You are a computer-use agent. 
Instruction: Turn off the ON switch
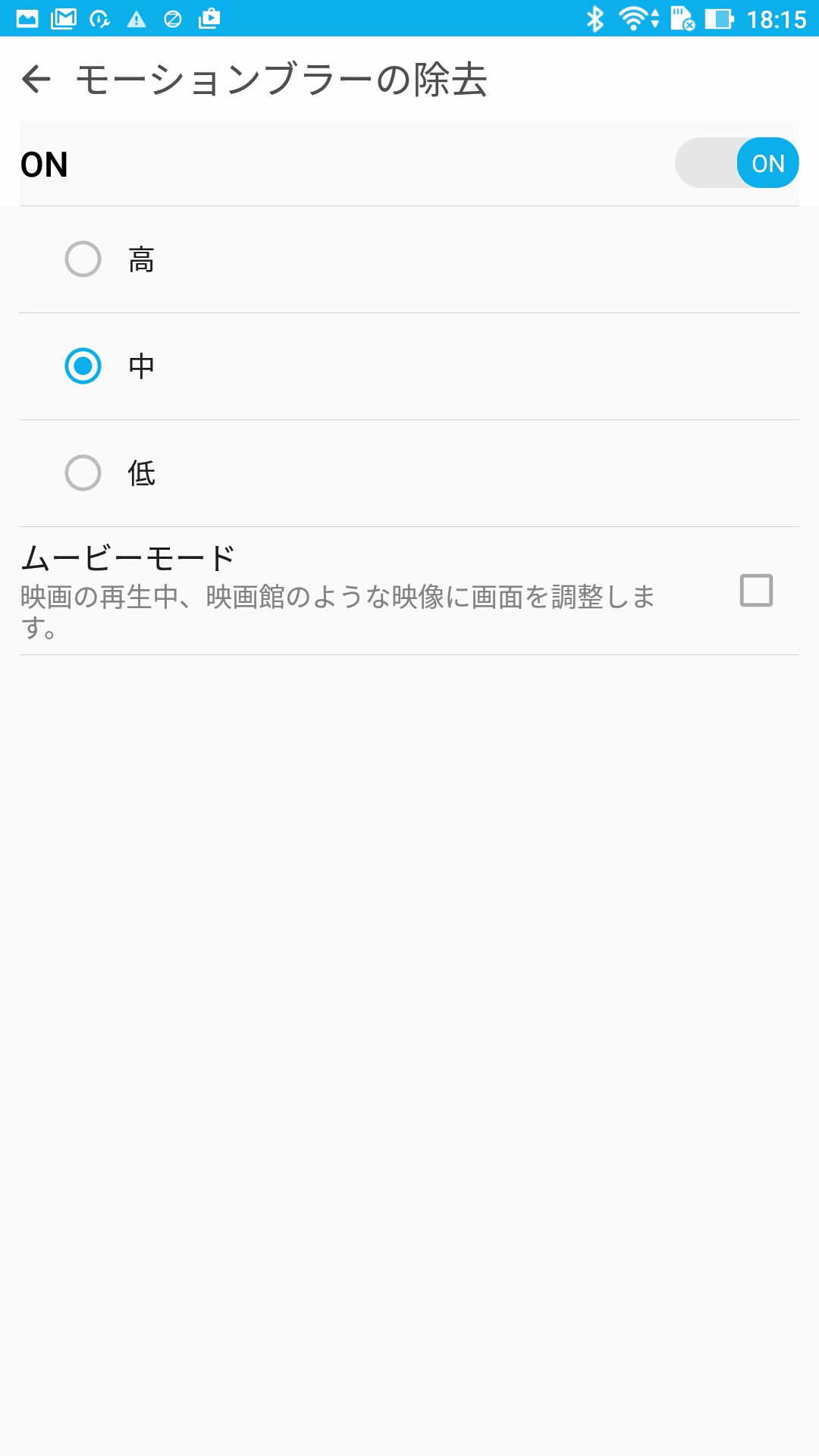(736, 162)
